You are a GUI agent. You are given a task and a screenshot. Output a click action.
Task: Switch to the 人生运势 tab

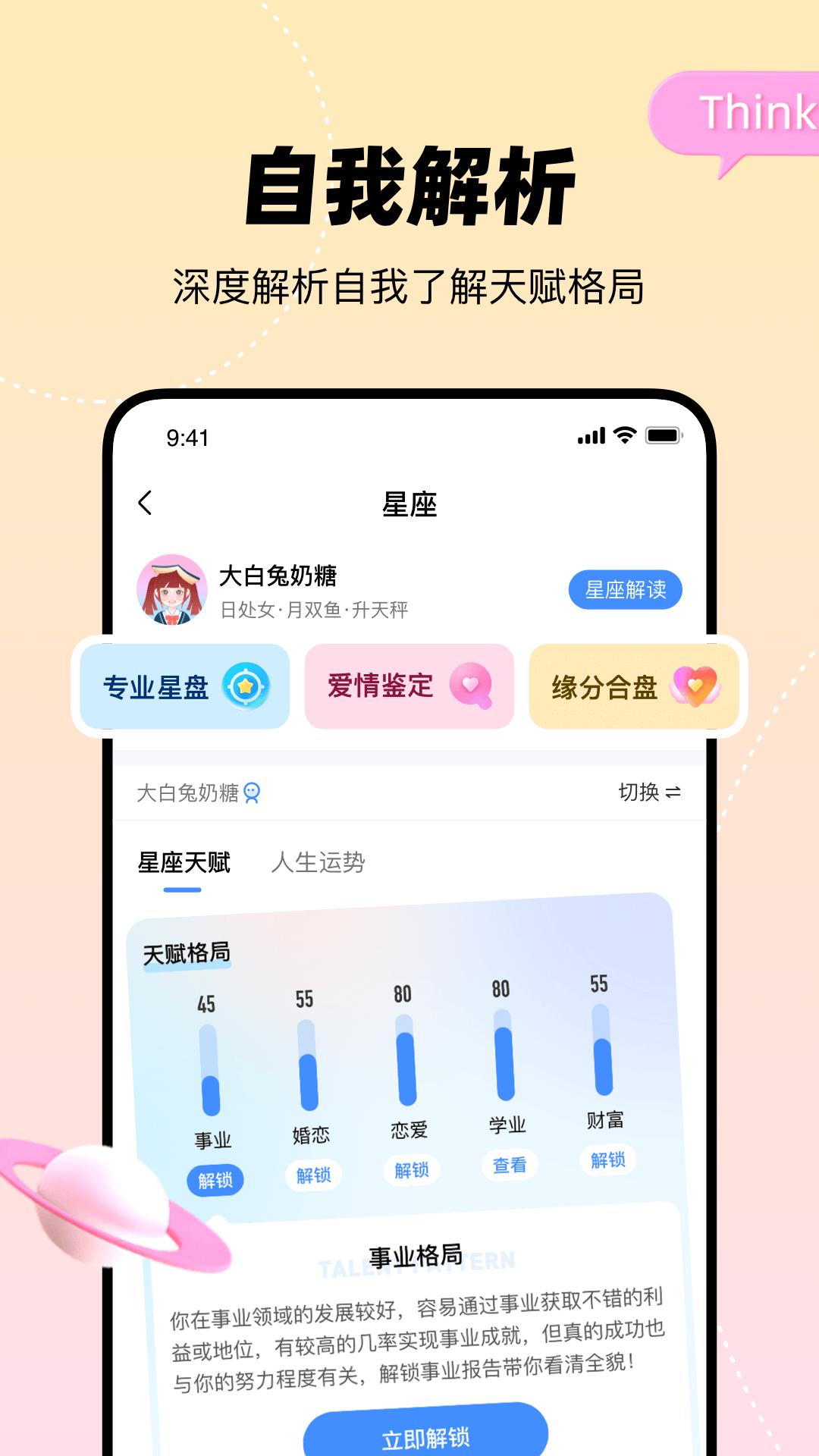[319, 862]
